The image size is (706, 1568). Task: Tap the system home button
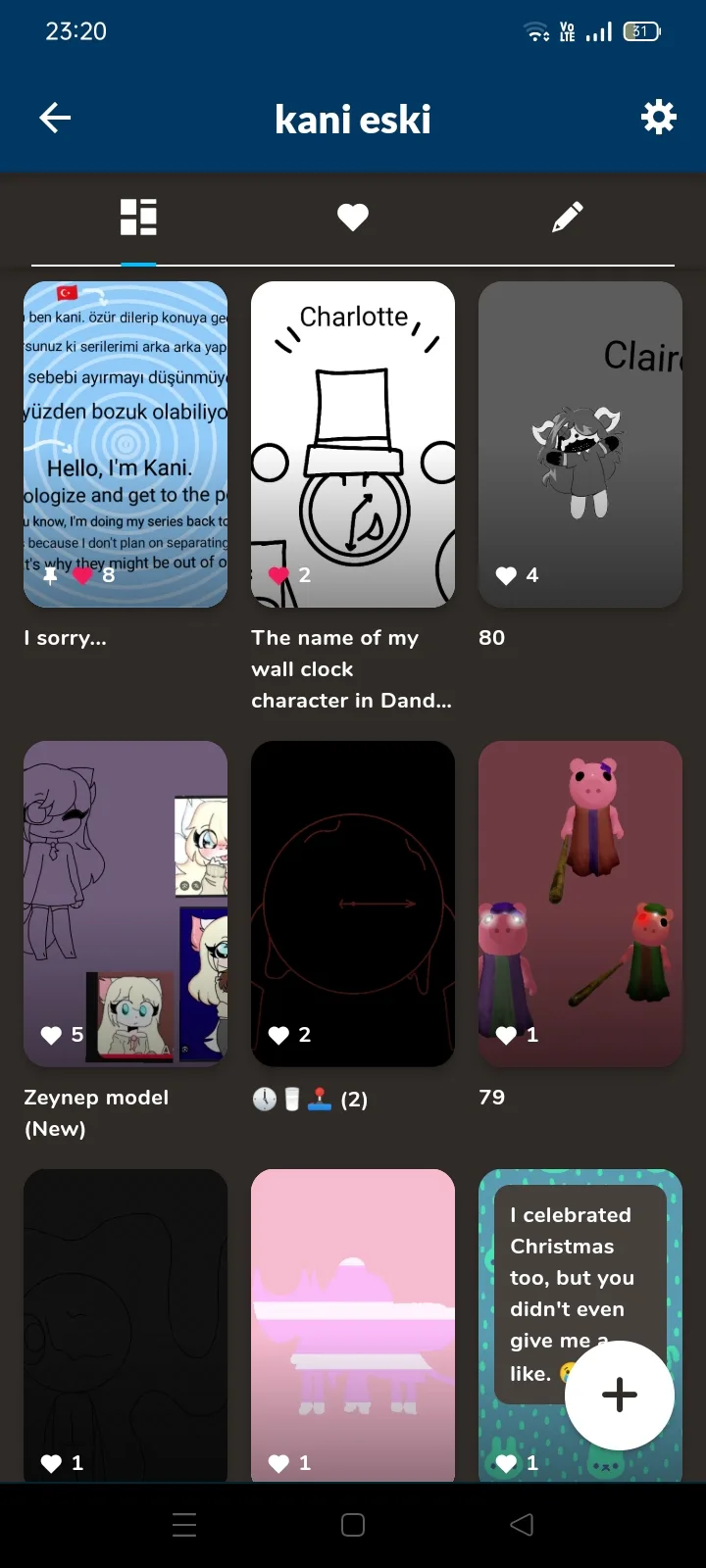point(353,1525)
